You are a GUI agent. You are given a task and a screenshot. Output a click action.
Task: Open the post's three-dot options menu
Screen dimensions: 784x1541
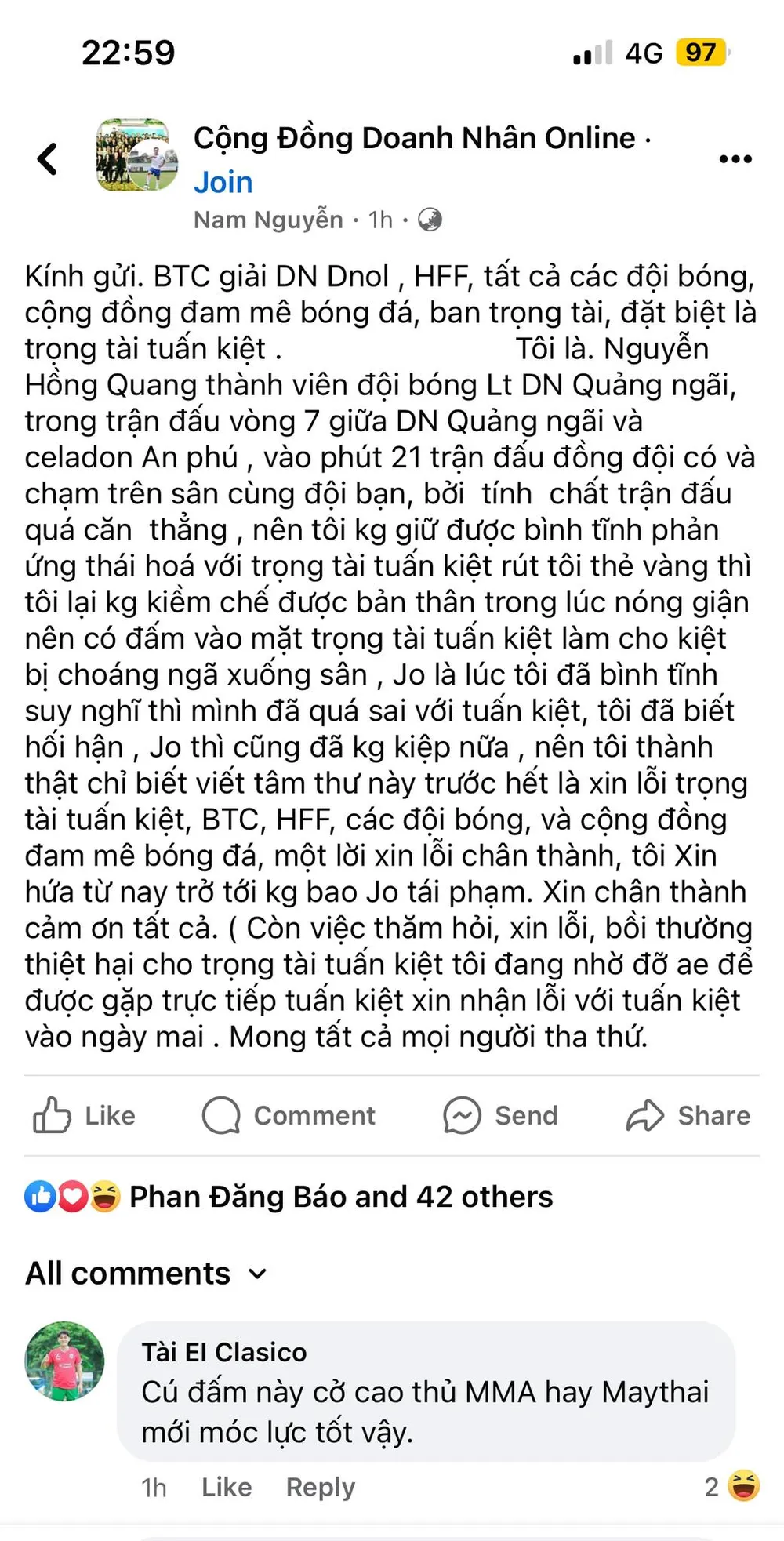click(x=735, y=159)
